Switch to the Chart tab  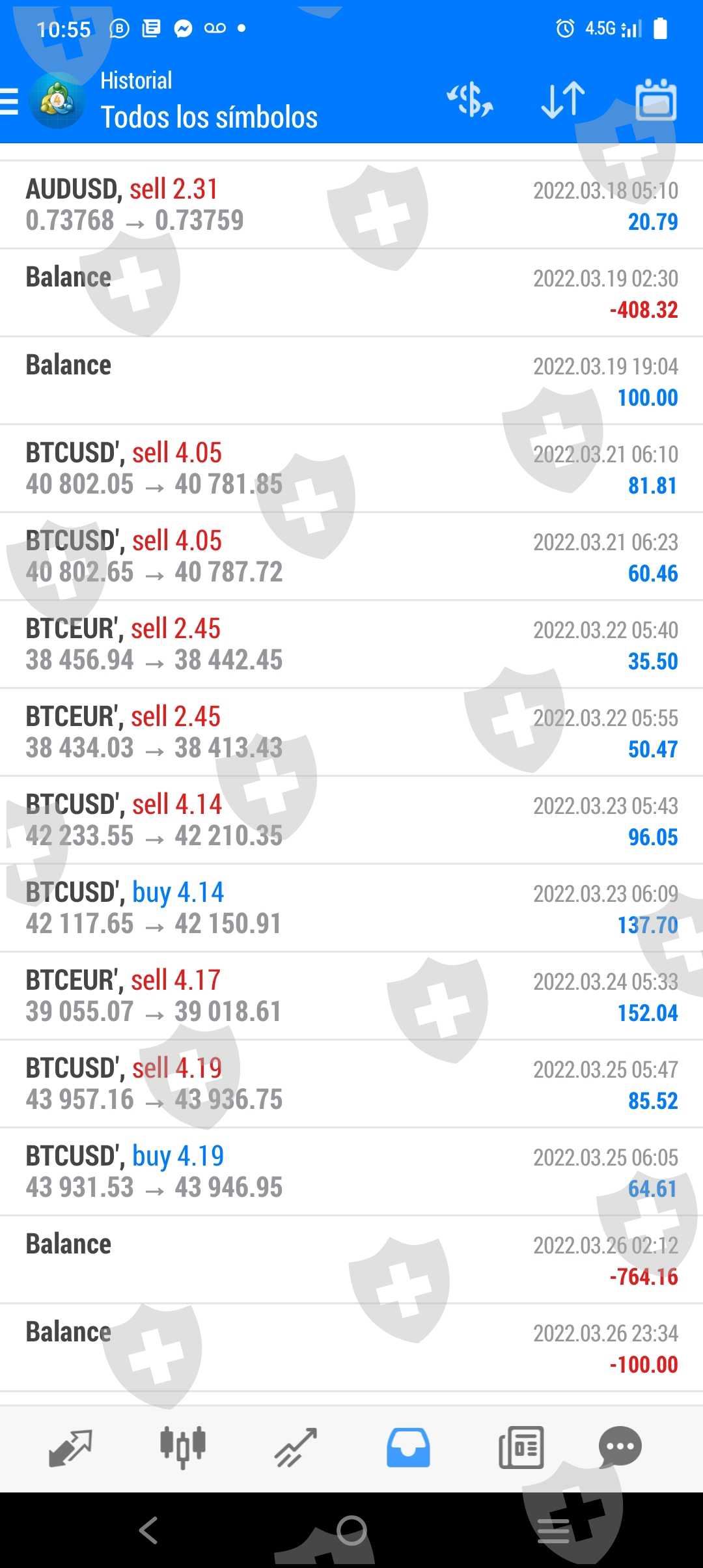tap(183, 1448)
